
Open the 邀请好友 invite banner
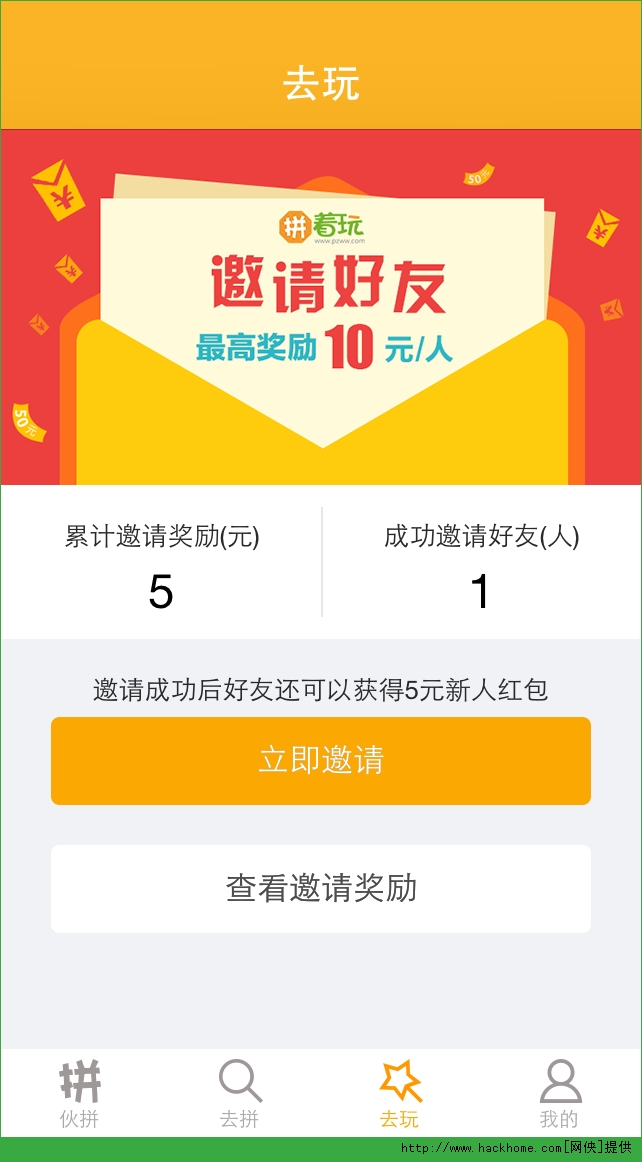320,308
